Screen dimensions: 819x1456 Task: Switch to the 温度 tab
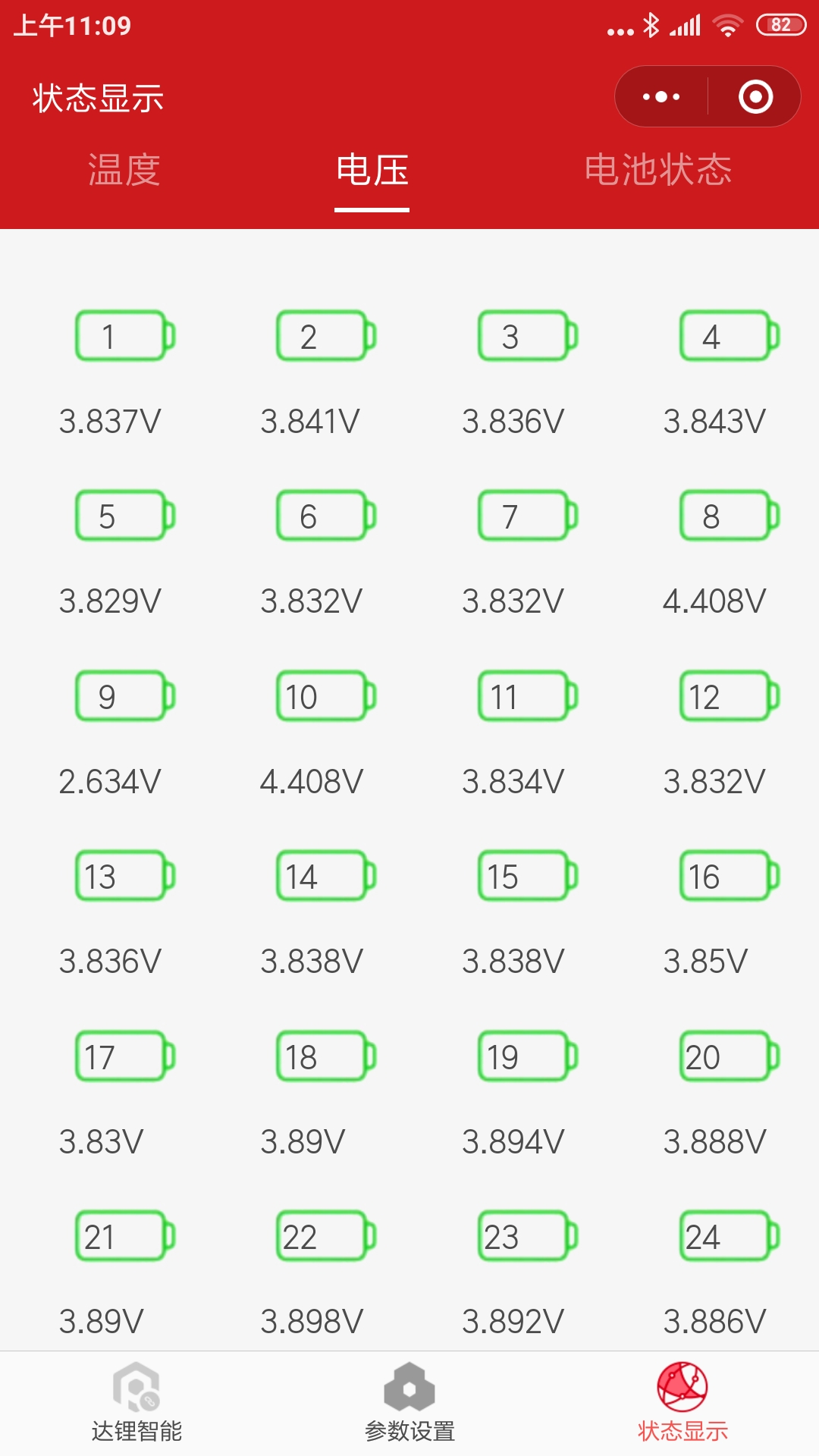pyautogui.click(x=124, y=170)
